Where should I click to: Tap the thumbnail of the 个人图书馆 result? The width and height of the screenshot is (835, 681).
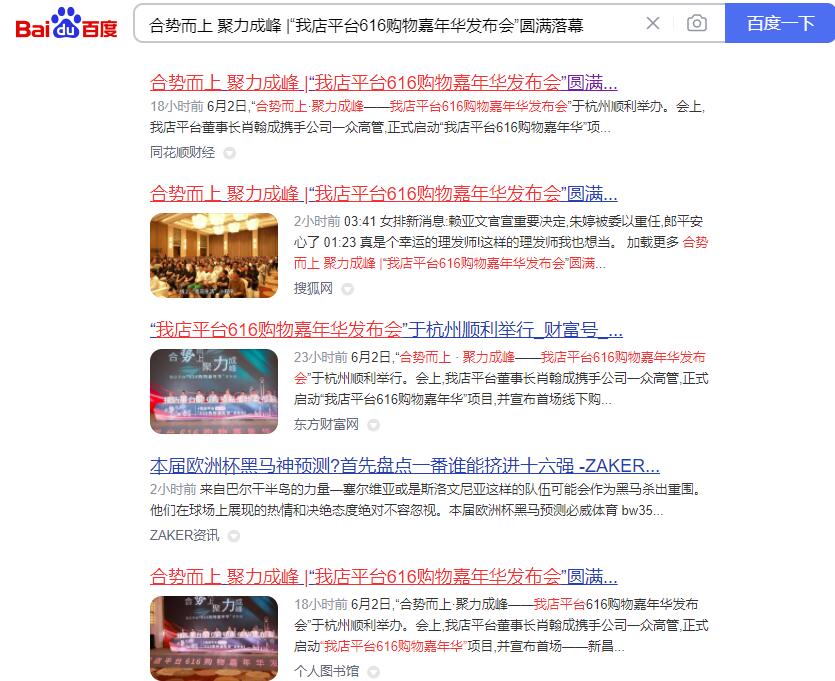214,638
